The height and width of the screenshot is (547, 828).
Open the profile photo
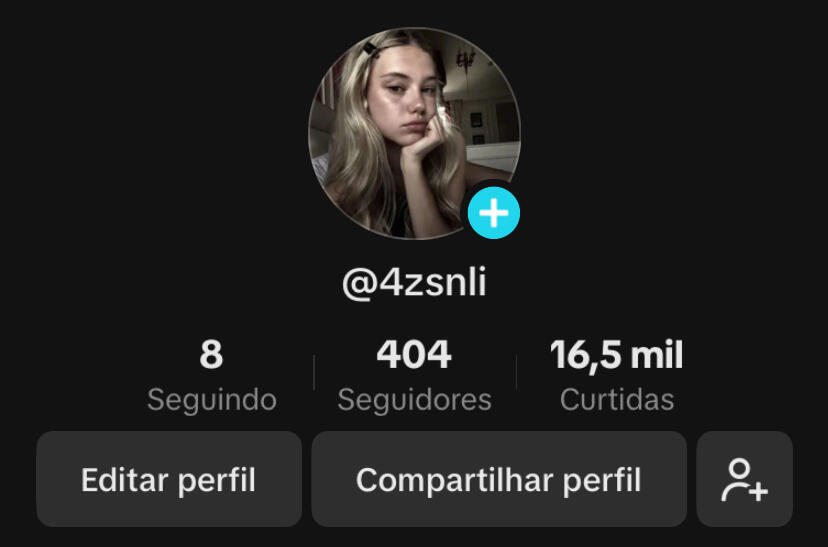click(x=412, y=130)
